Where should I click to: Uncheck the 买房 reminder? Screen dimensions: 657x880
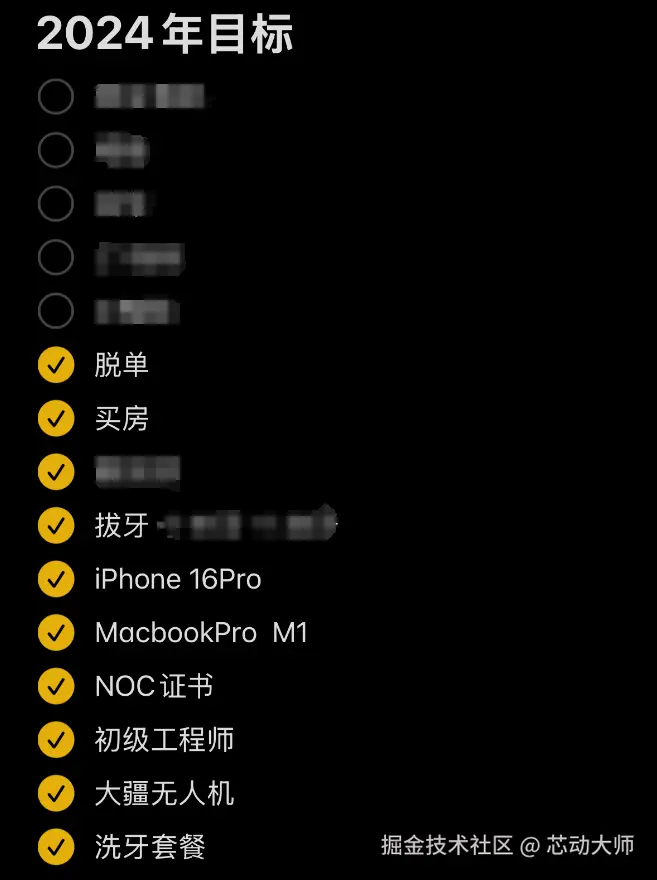pyautogui.click(x=56, y=418)
